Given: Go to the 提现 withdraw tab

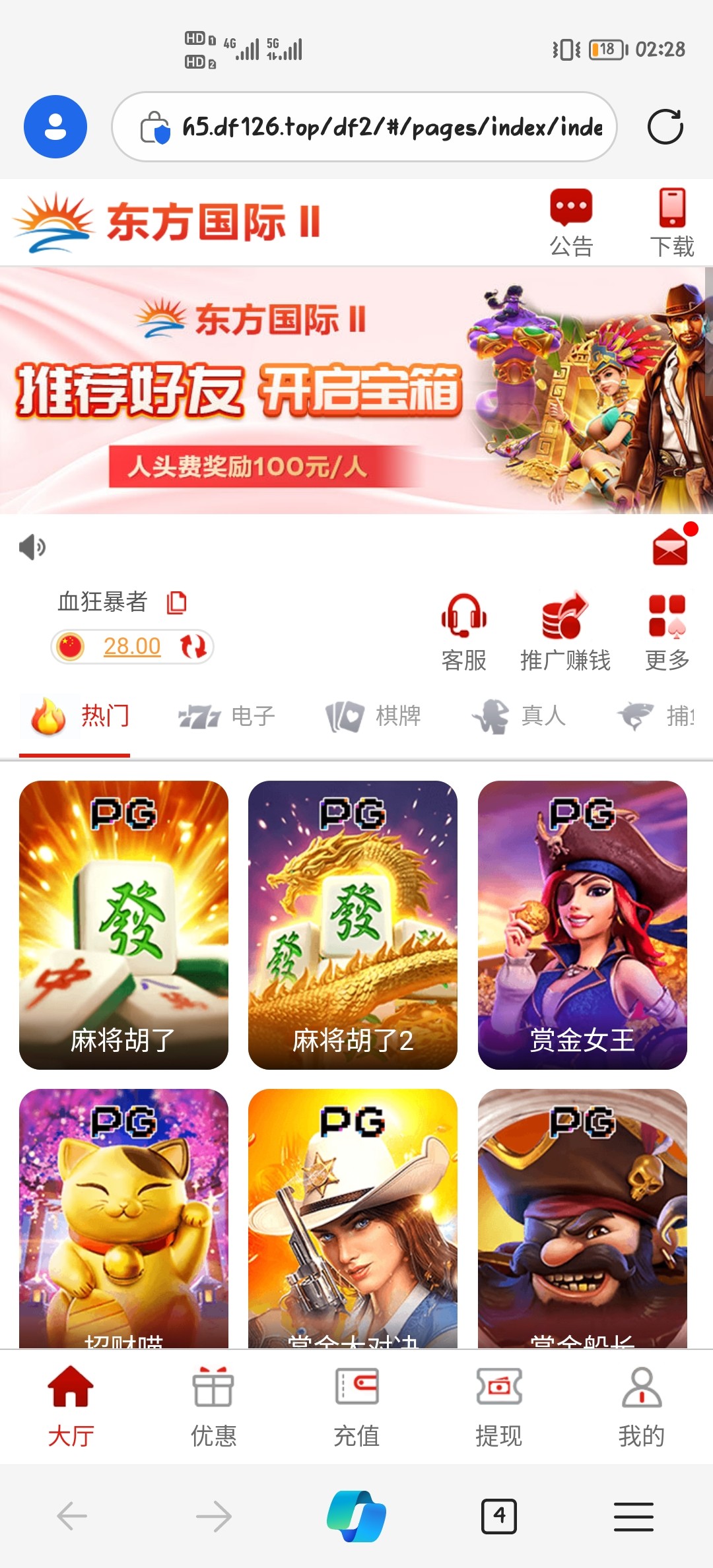Looking at the screenshot, I should point(499,1406).
